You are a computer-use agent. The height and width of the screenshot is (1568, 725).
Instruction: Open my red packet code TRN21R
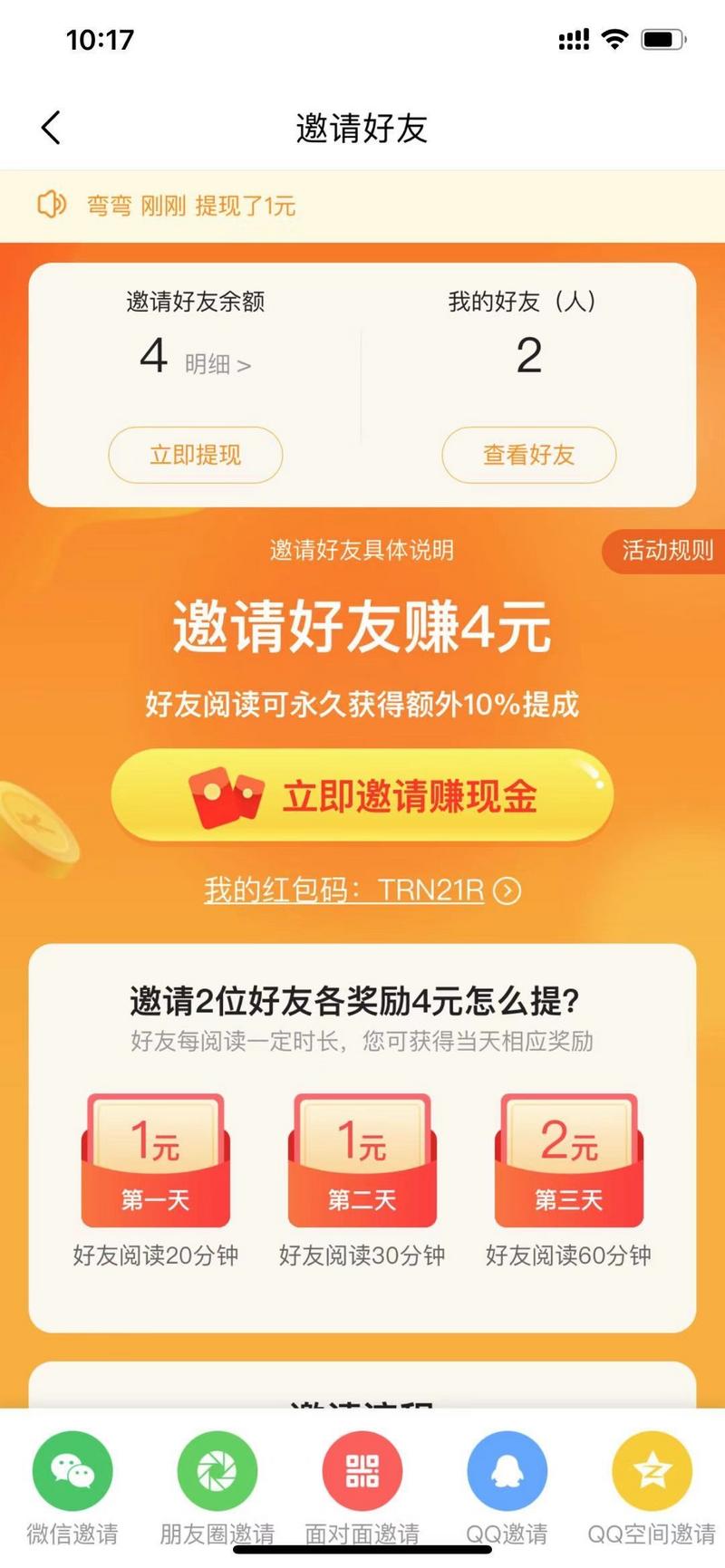click(x=362, y=890)
